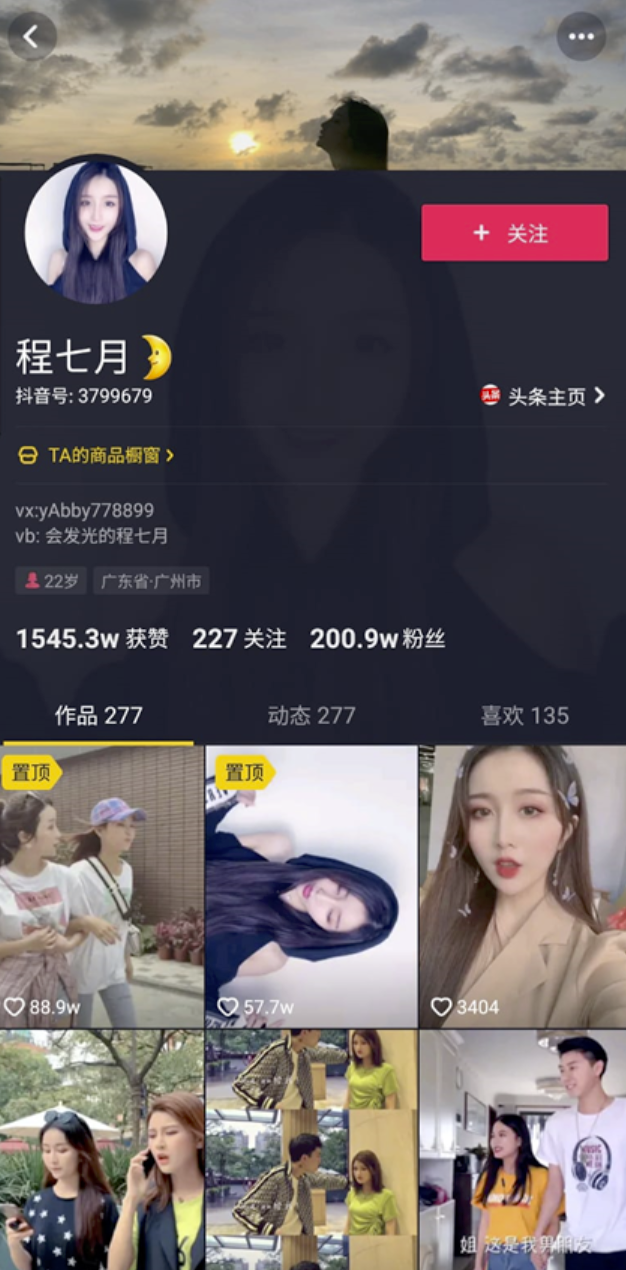Switch to the 喜欢 135 tab

pyautogui.click(x=524, y=716)
